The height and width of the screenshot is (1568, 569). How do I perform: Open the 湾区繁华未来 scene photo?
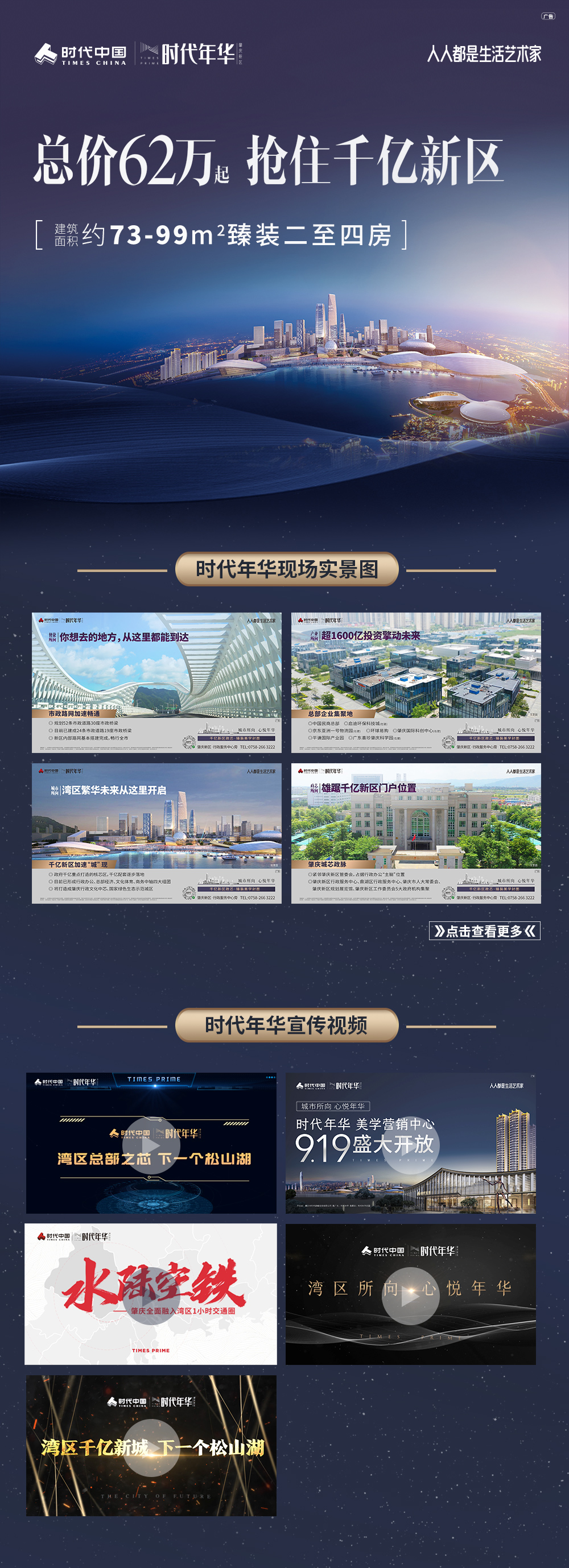(x=156, y=833)
